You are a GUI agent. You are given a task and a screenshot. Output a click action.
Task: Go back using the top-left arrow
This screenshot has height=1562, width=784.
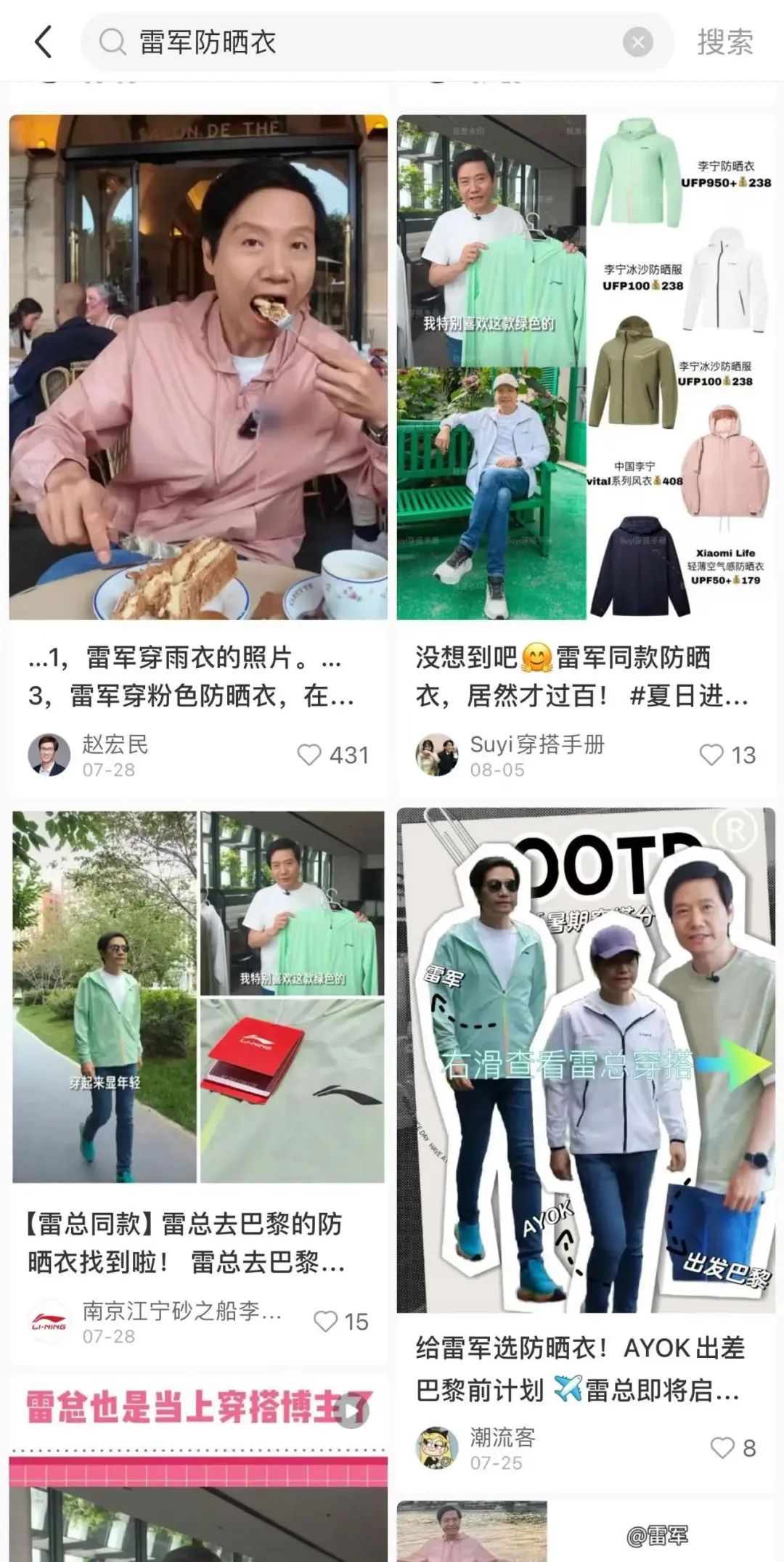click(x=44, y=42)
